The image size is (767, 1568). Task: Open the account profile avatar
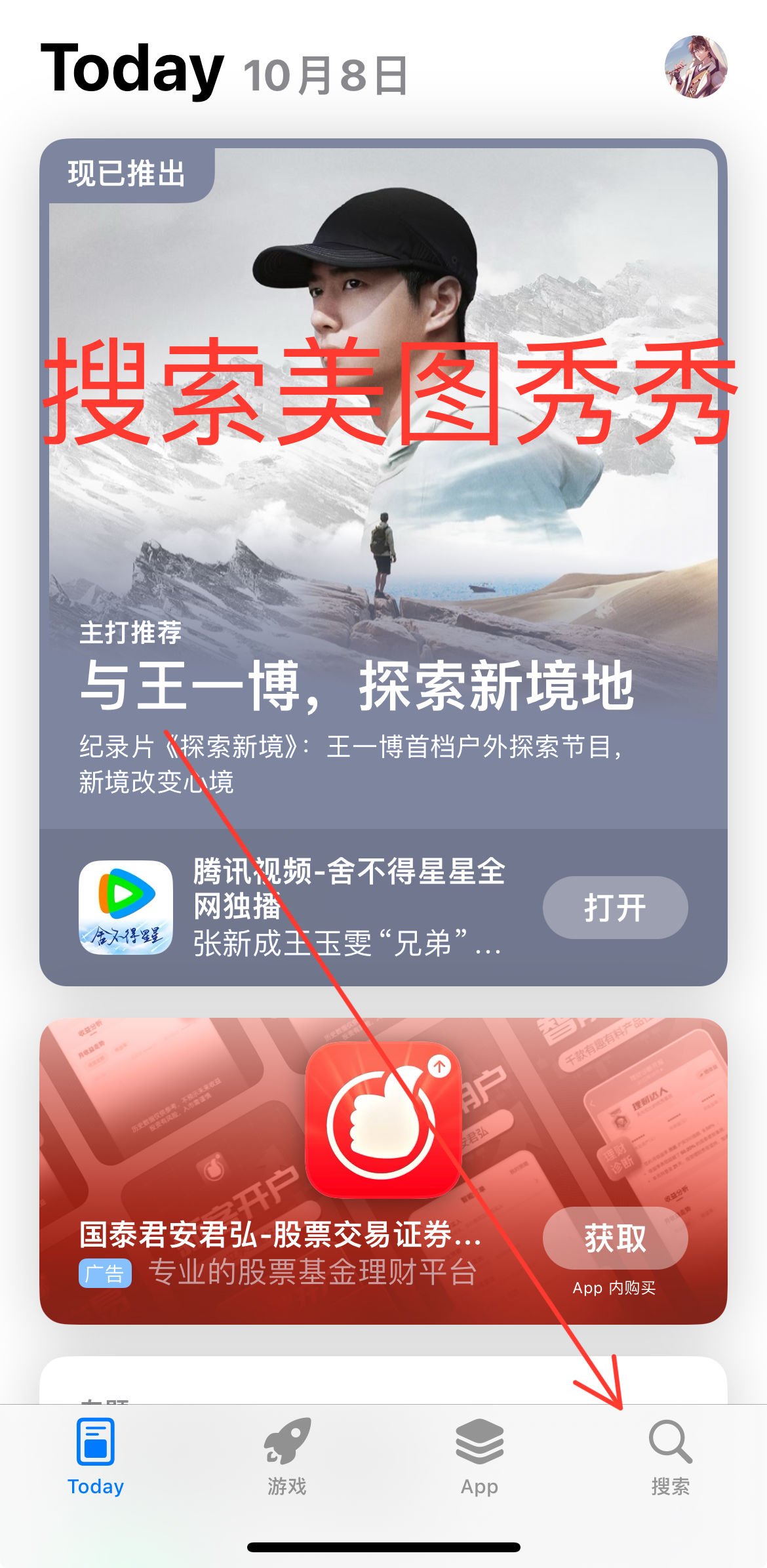point(696,67)
